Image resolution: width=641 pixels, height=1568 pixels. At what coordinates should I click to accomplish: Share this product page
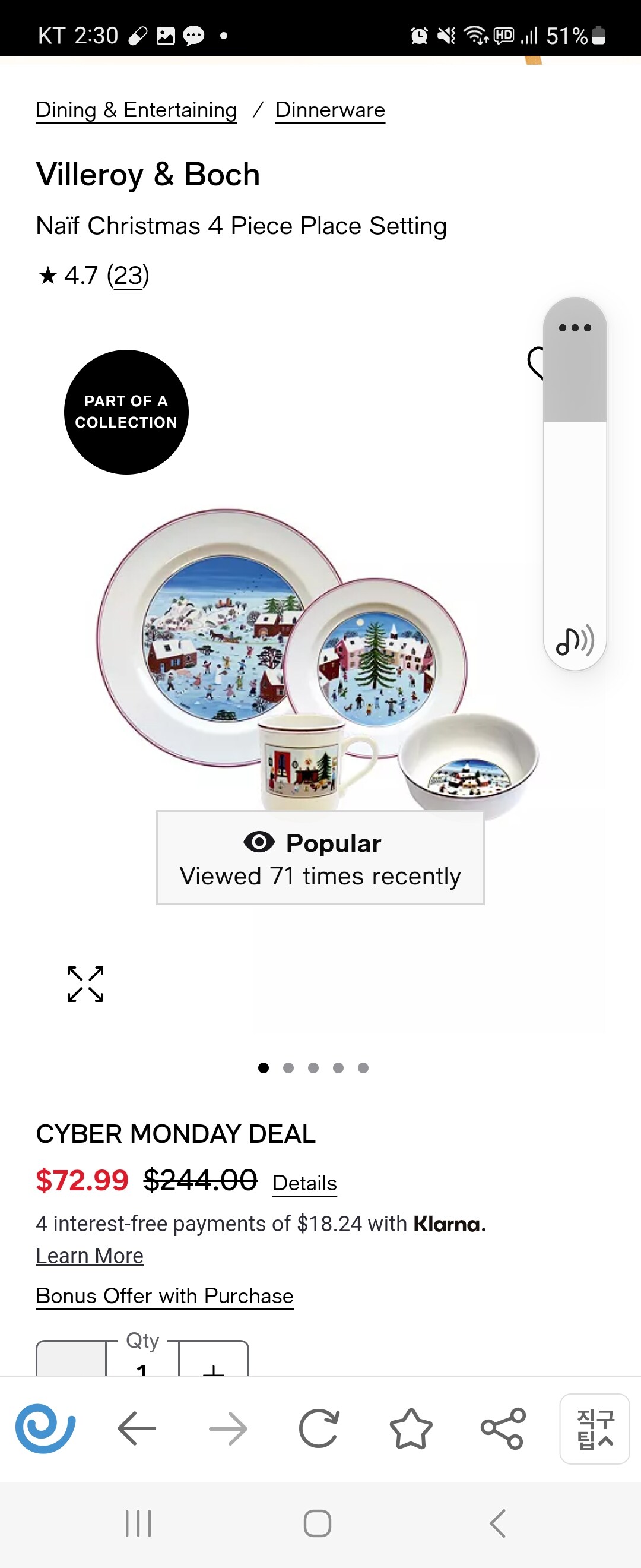click(503, 1428)
